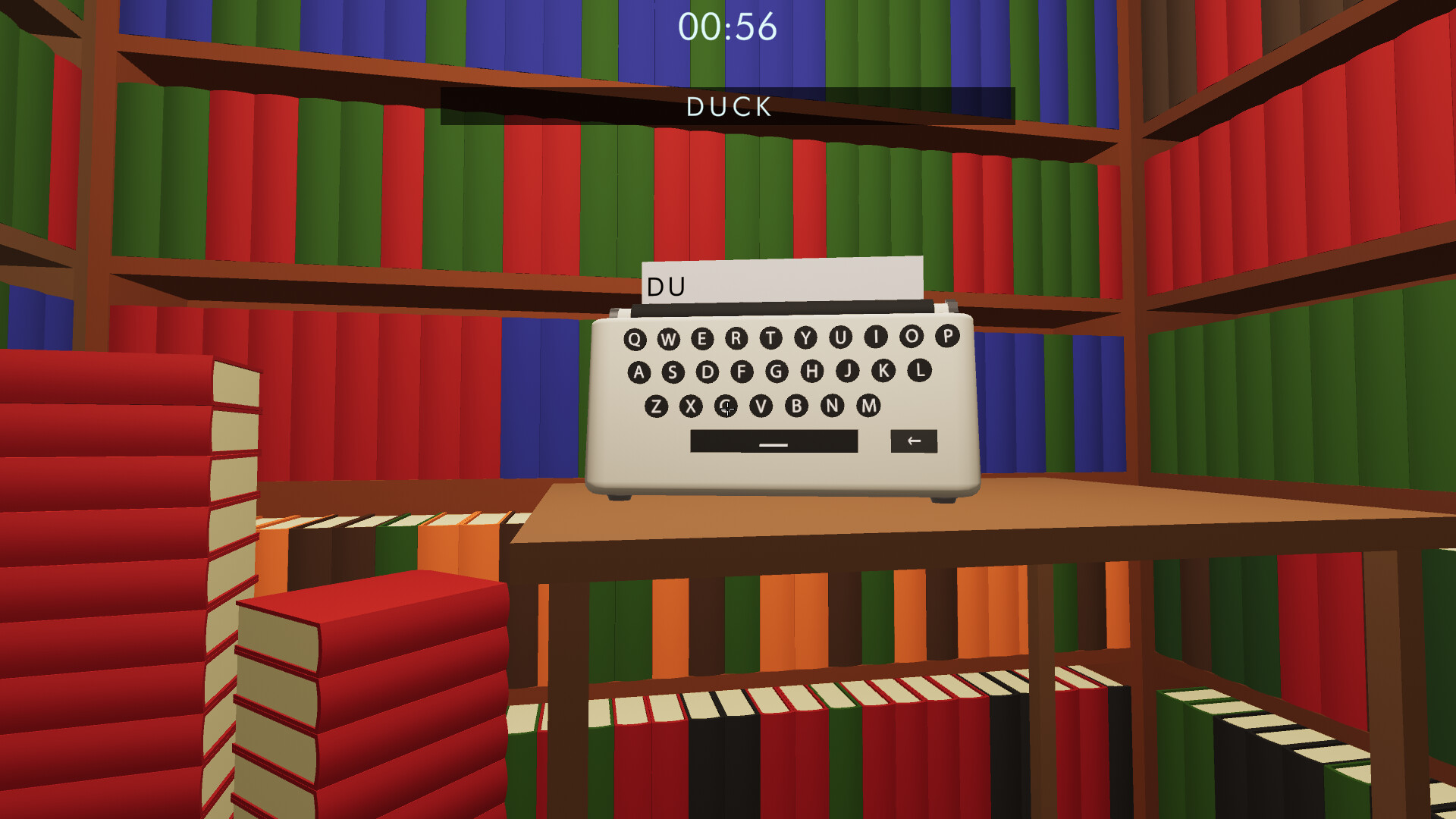1456x819 pixels.
Task: Select the H key
Action: coord(811,371)
